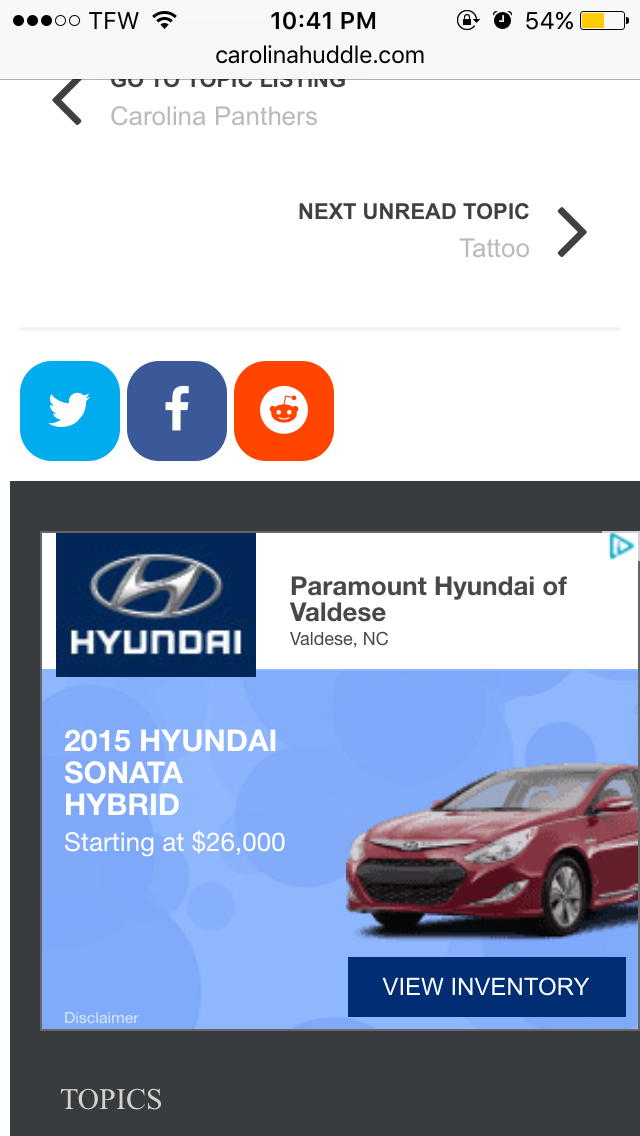Open the ad's Disclaimer link
This screenshot has height=1136, width=640.
click(x=101, y=1018)
